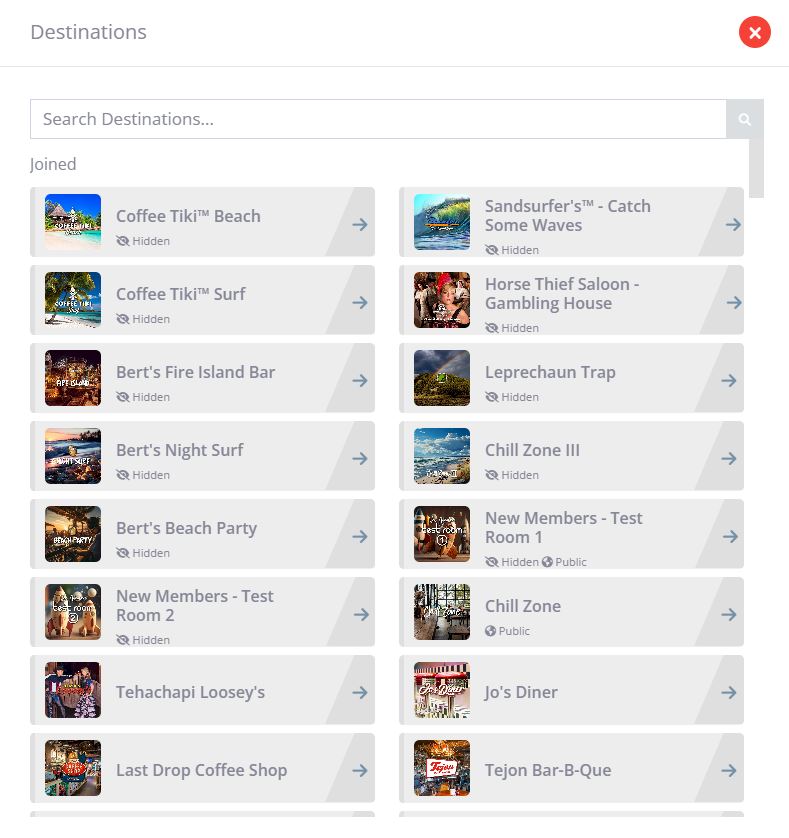Go to Tehachapi Loosey's
This screenshot has height=838, width=789.
(x=203, y=691)
